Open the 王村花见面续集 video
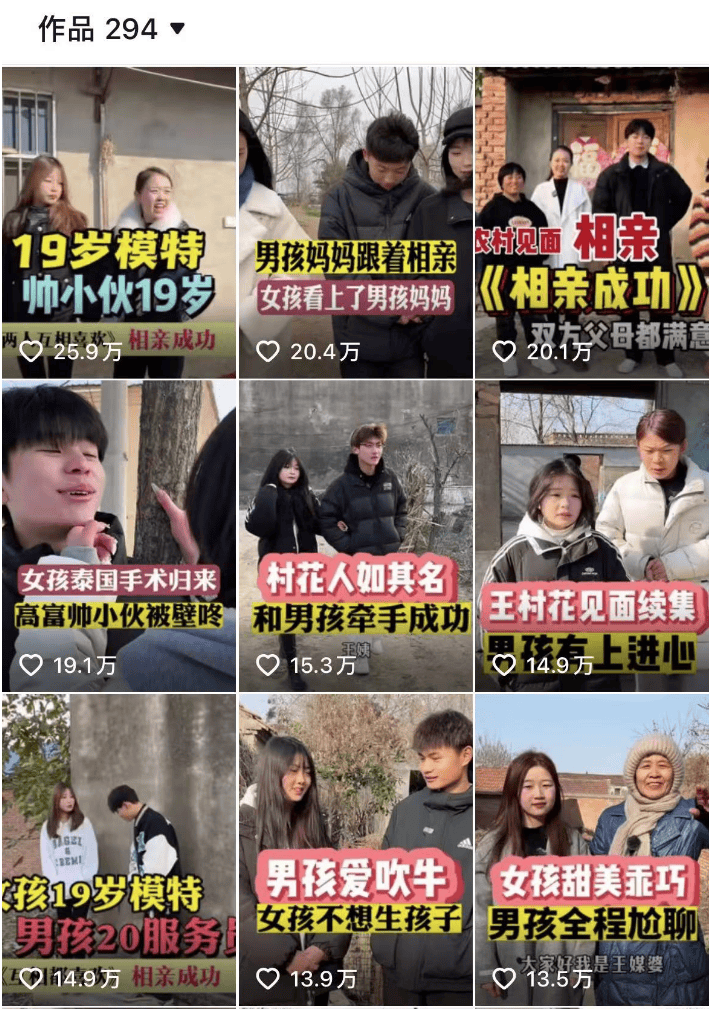The height and width of the screenshot is (1009, 713). pos(592,535)
